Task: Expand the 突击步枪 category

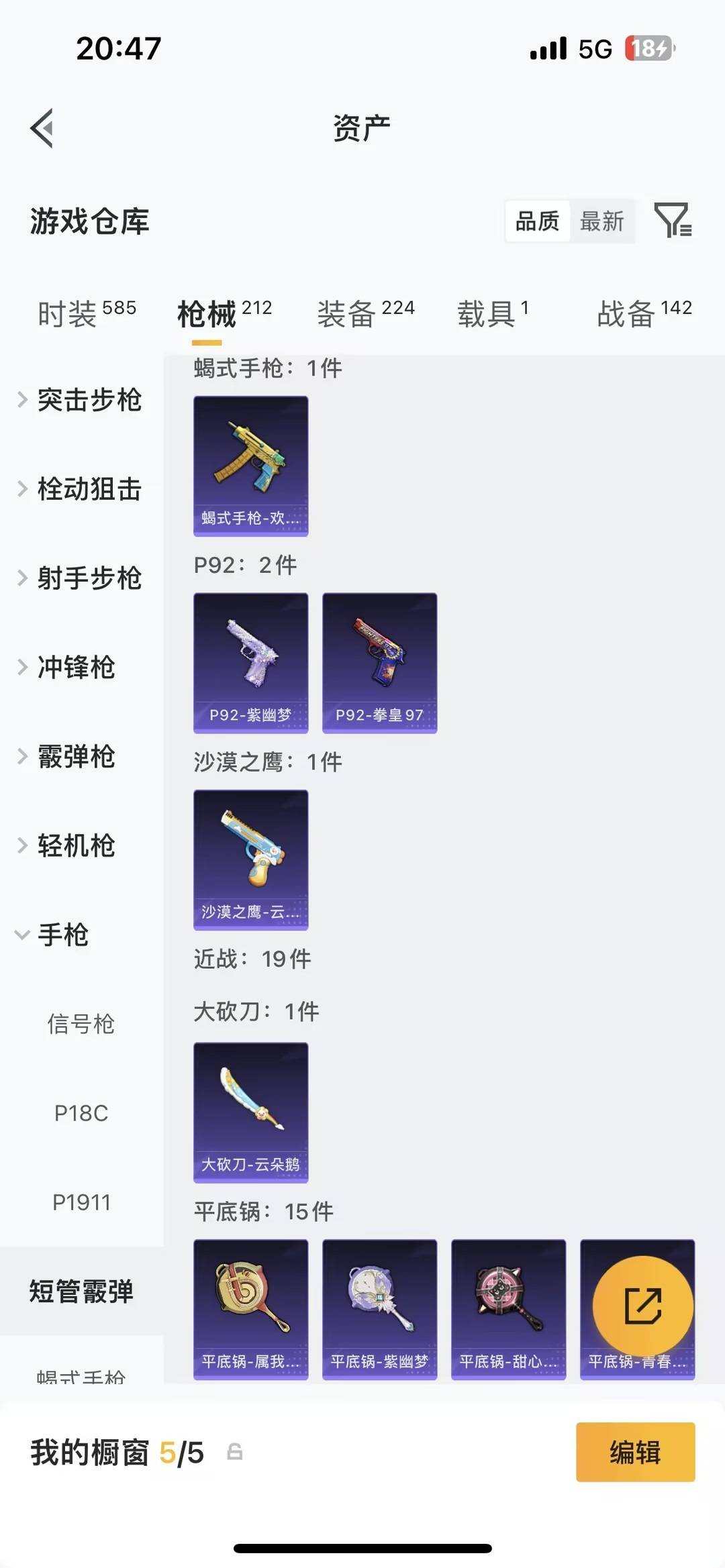Action: 91,401
